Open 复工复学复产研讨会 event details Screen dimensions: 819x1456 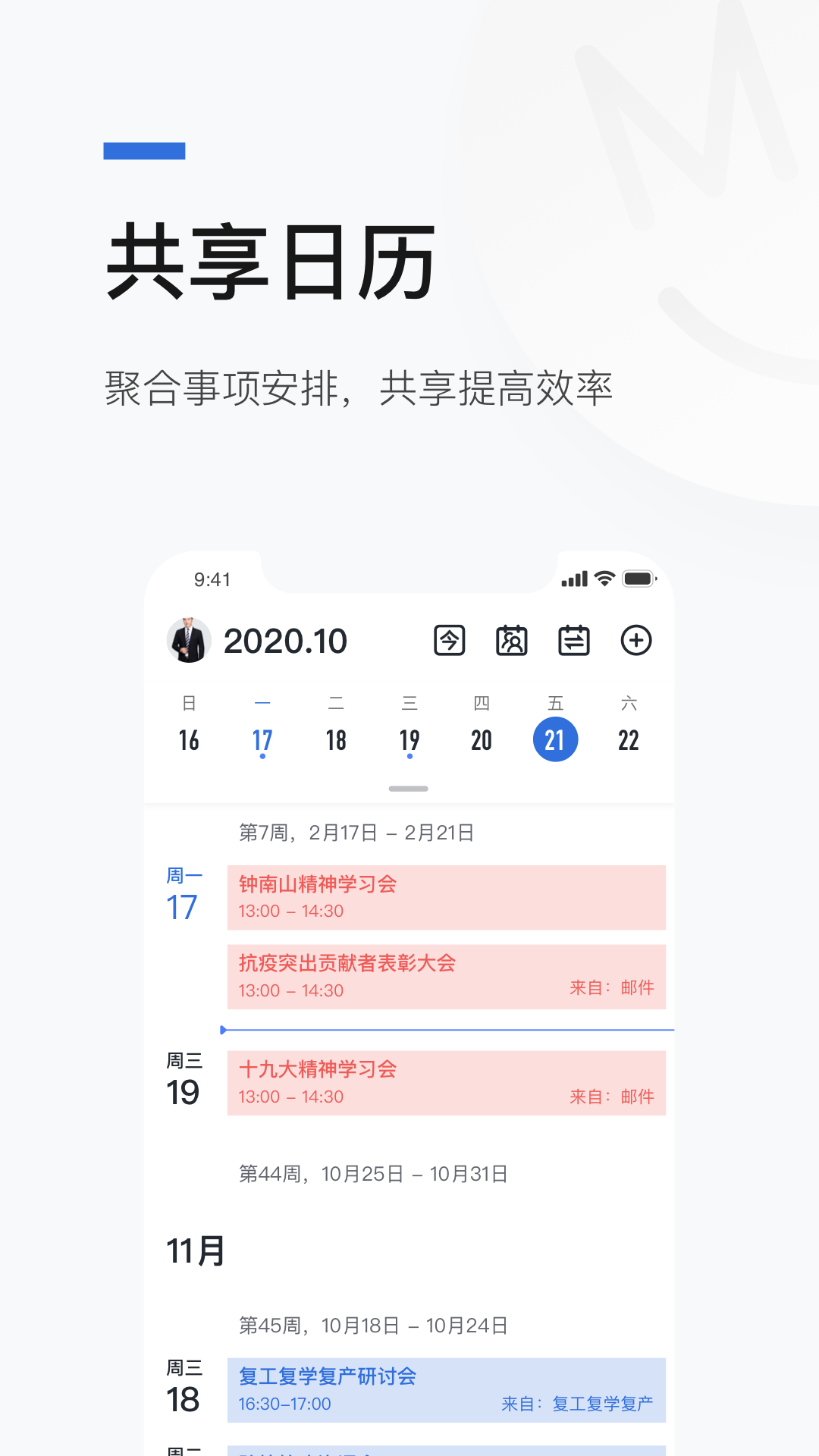pyautogui.click(x=445, y=1386)
